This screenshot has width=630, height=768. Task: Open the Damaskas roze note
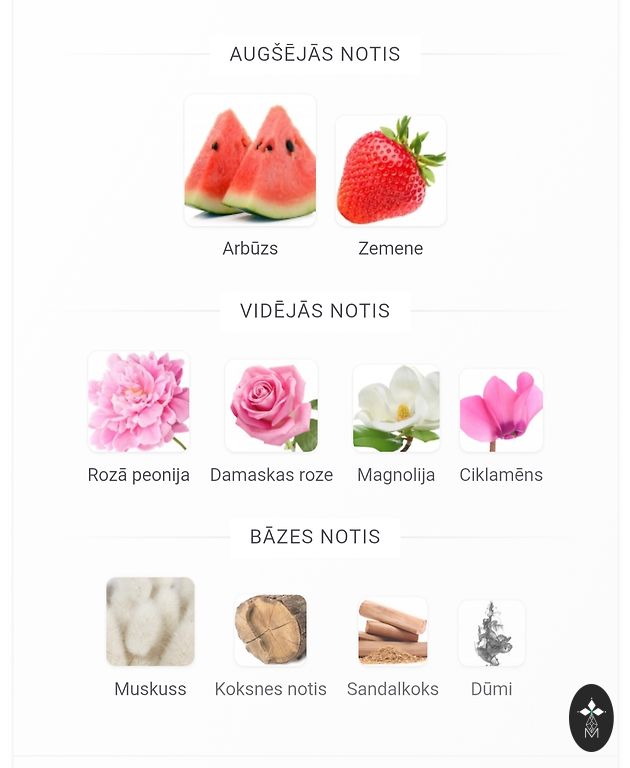click(271, 406)
